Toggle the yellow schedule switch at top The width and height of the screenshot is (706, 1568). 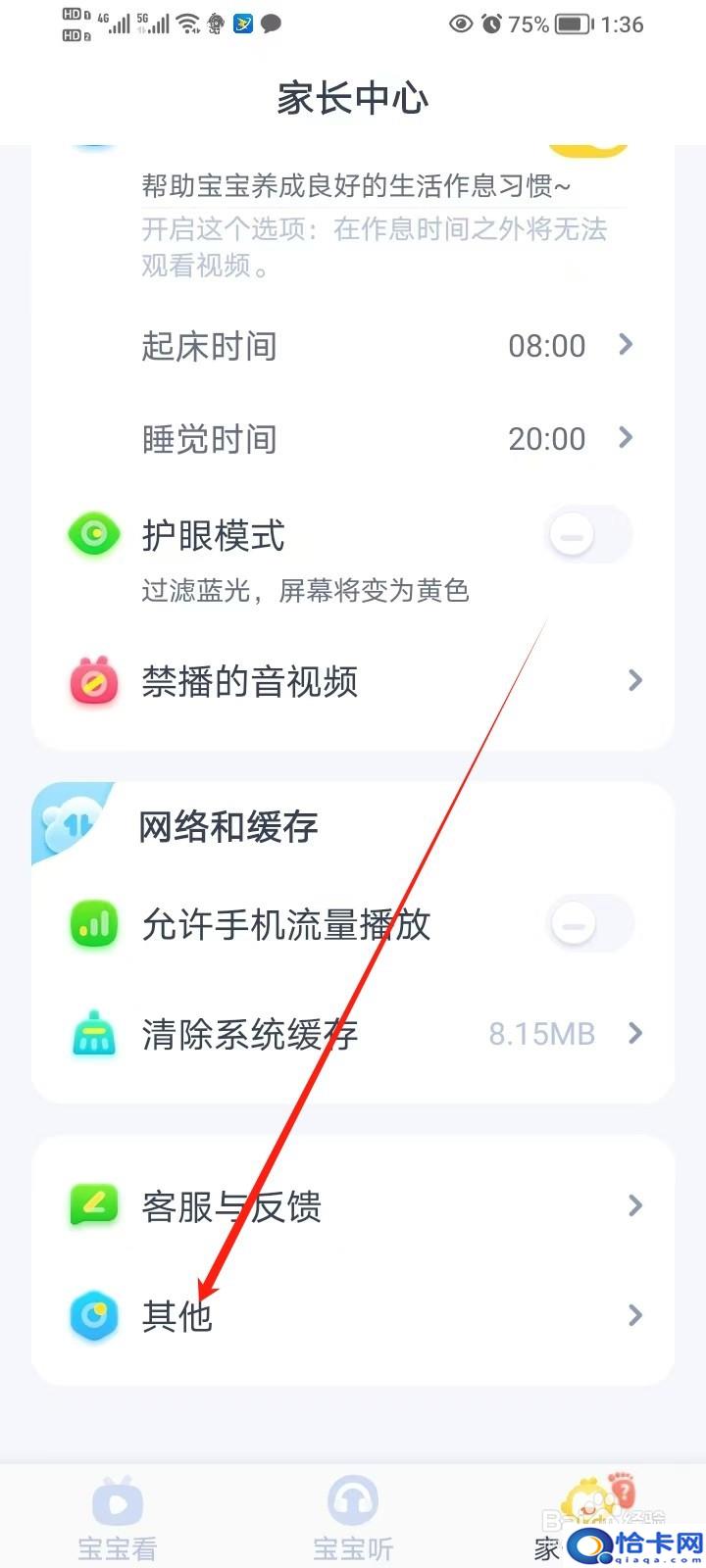point(588,149)
